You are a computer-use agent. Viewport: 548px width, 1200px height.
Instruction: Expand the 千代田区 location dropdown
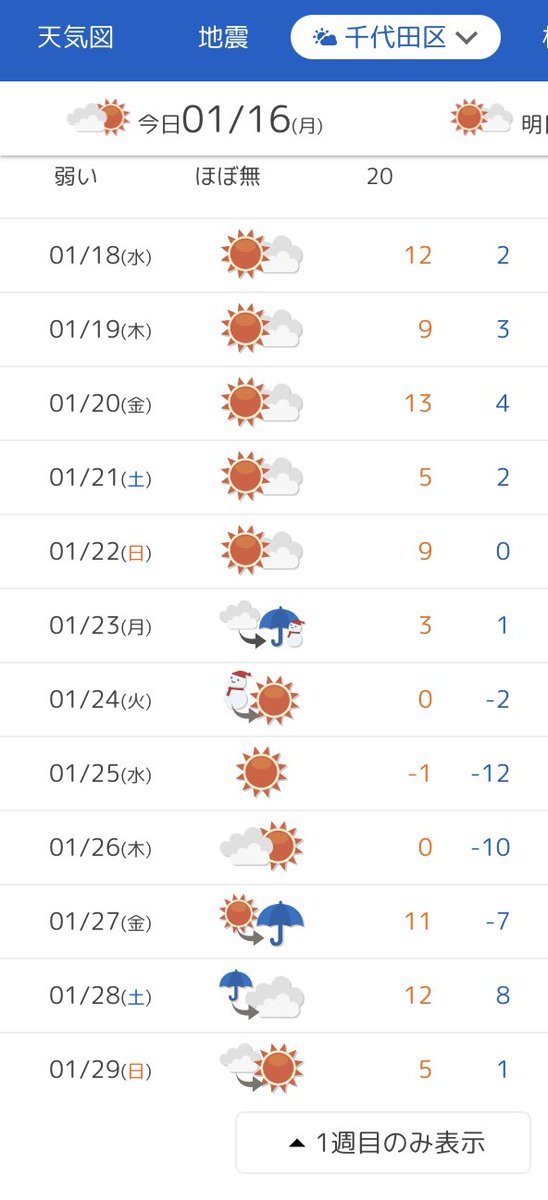tap(396, 38)
